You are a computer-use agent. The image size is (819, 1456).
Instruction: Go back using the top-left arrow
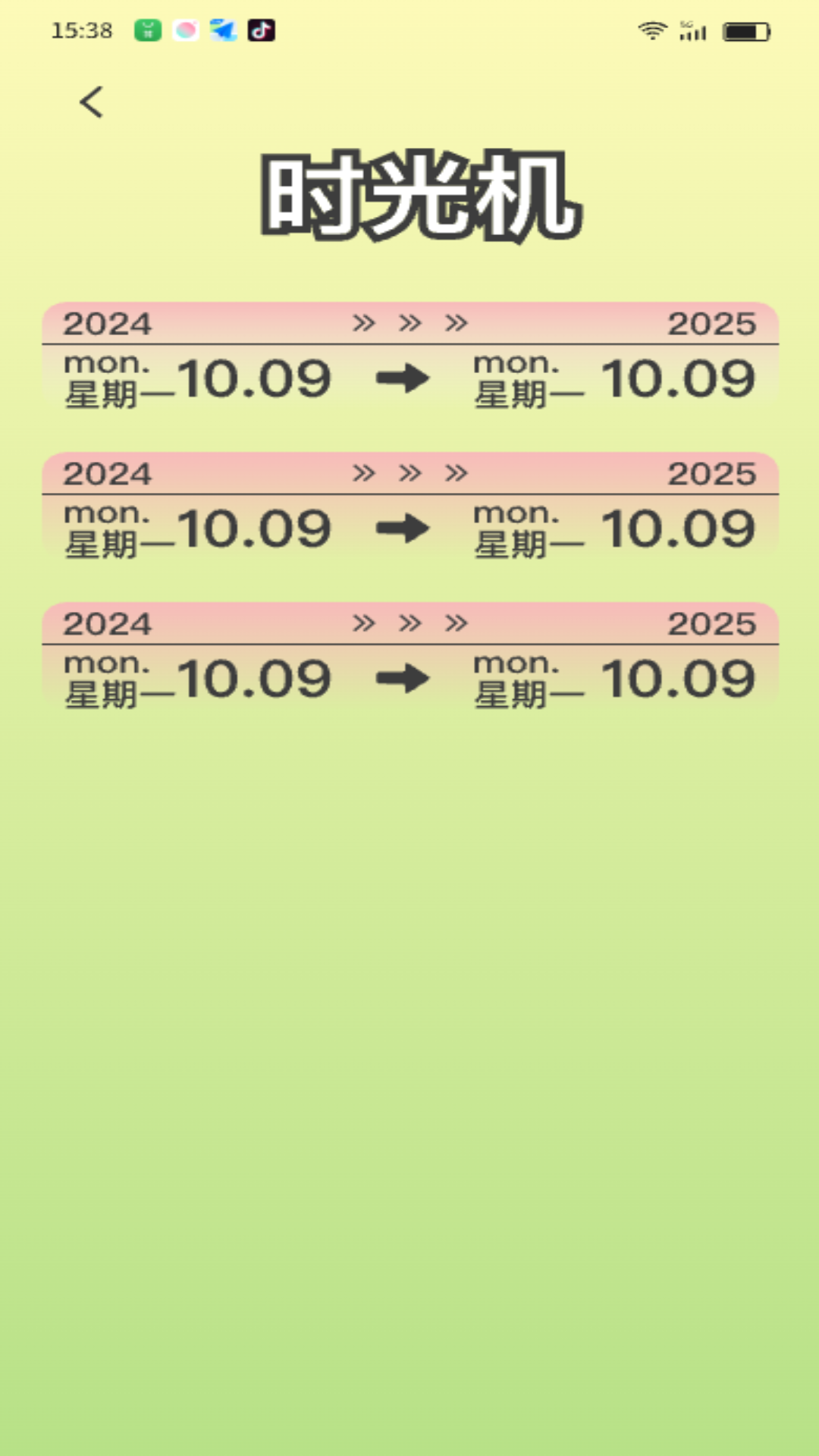click(x=91, y=102)
